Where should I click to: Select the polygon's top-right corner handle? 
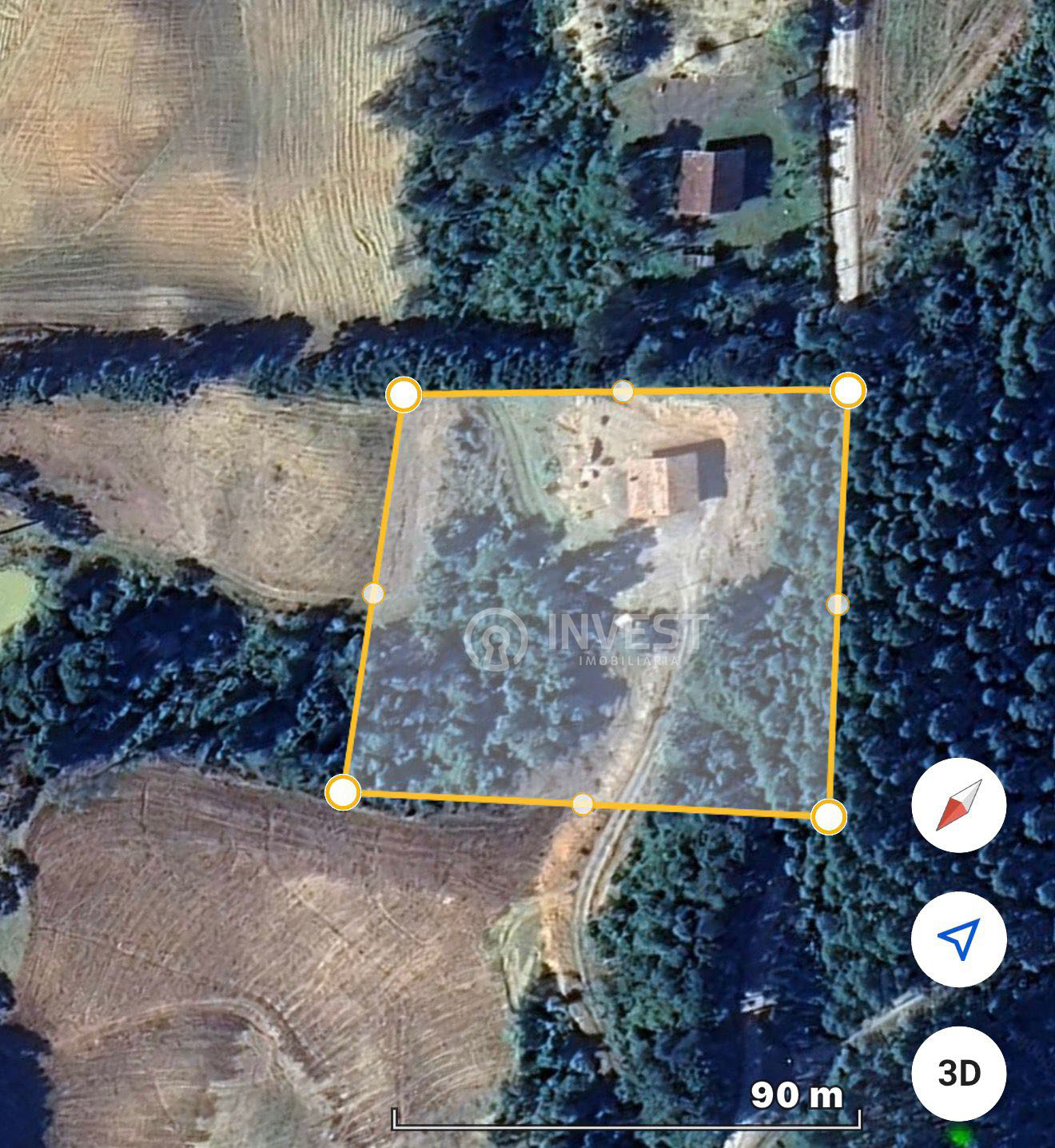coord(848,391)
